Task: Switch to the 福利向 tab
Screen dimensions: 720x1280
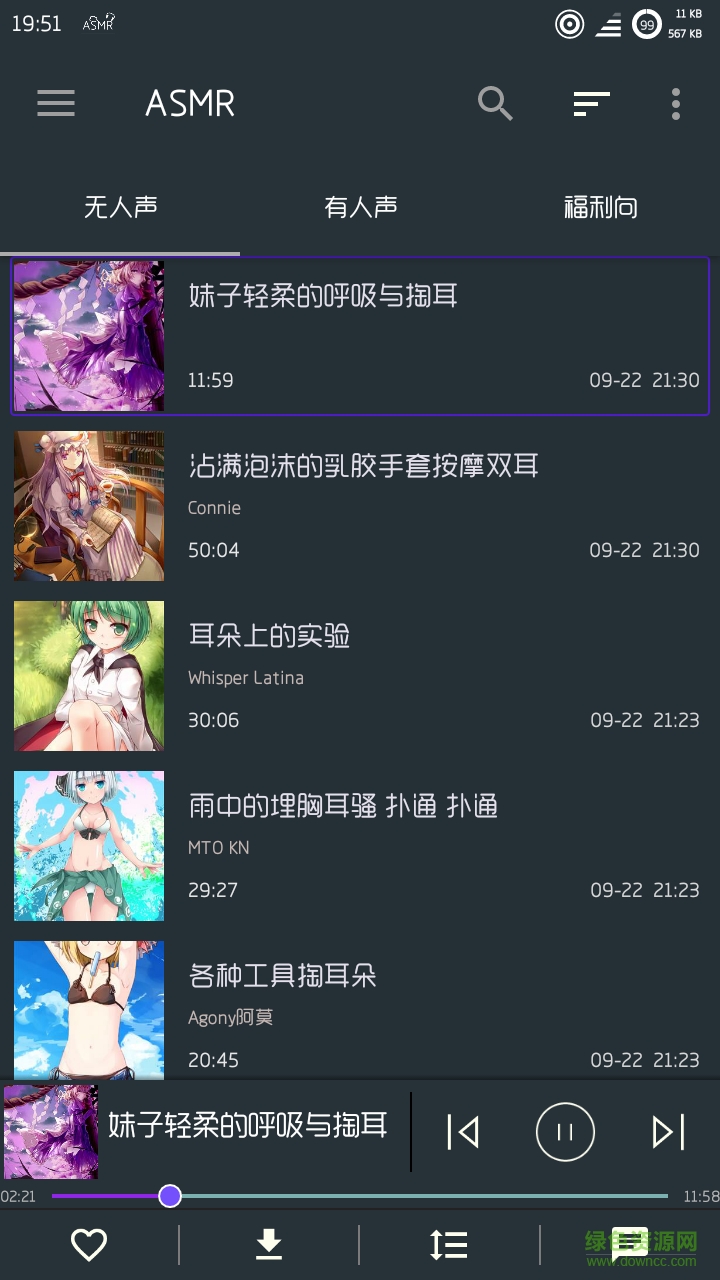Action: pyautogui.click(x=600, y=207)
